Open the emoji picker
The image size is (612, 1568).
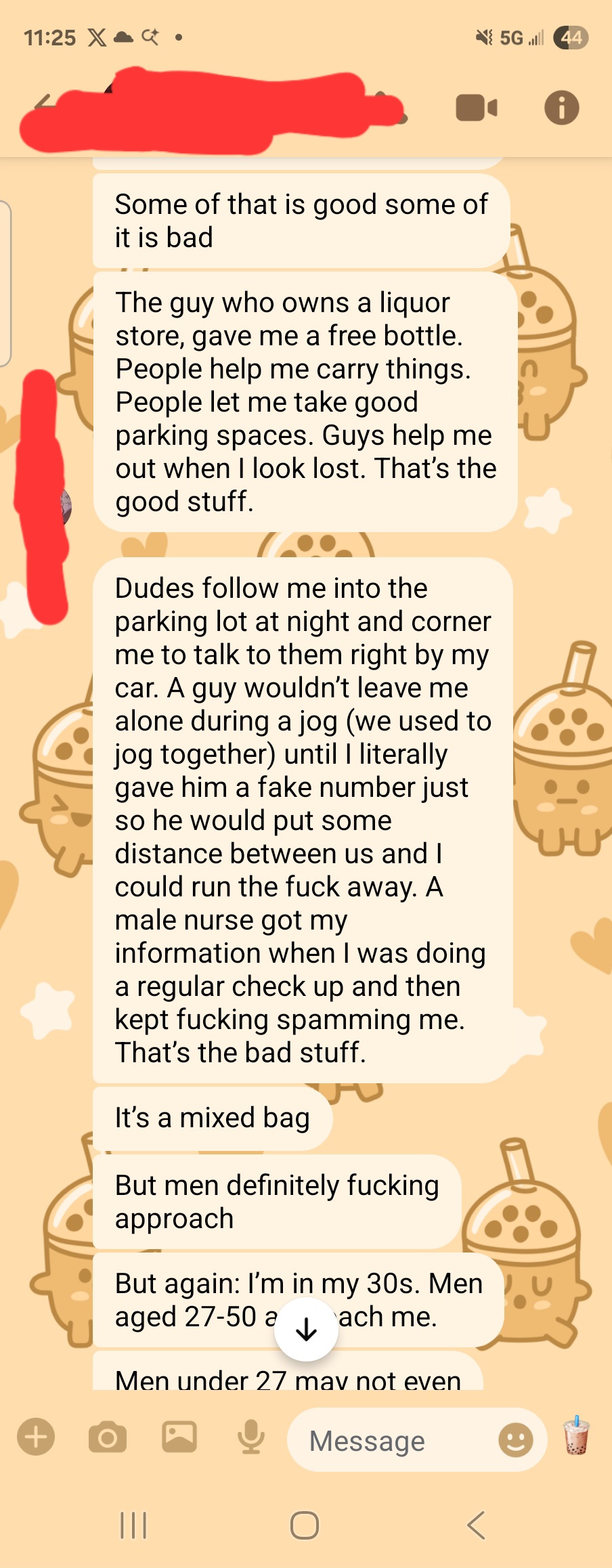516,1440
